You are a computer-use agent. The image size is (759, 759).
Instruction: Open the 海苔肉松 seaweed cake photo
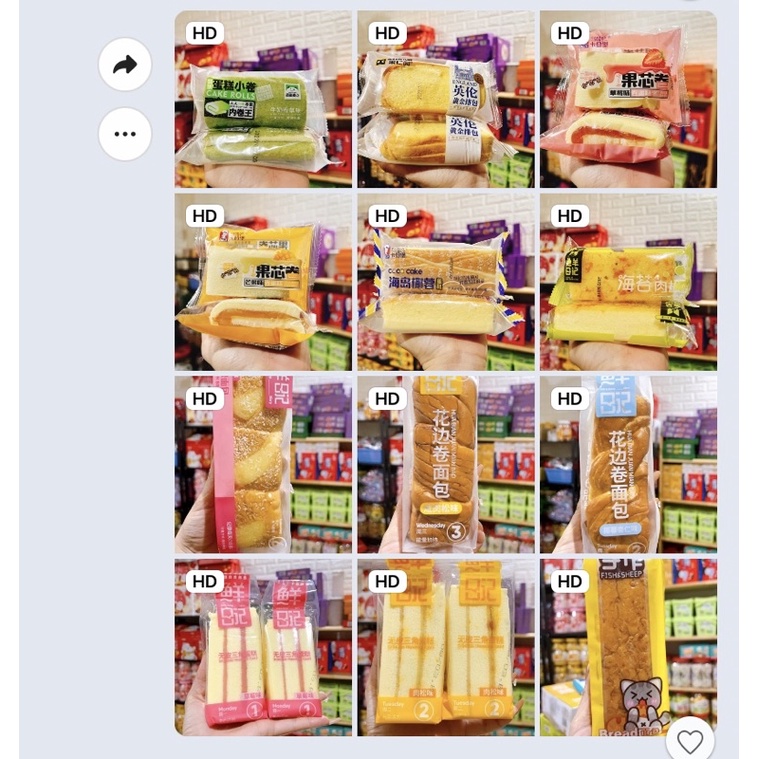[x=628, y=282]
